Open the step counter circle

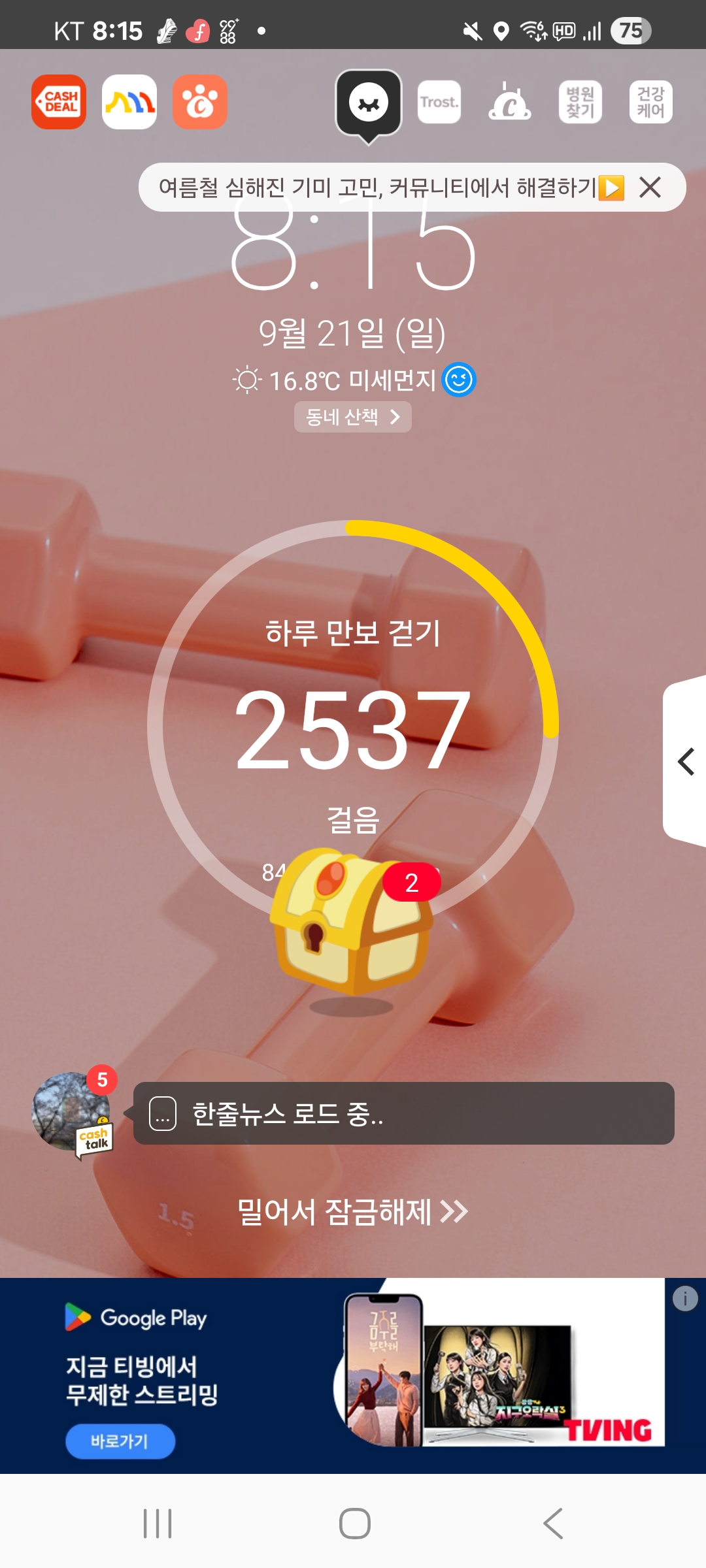(352, 725)
